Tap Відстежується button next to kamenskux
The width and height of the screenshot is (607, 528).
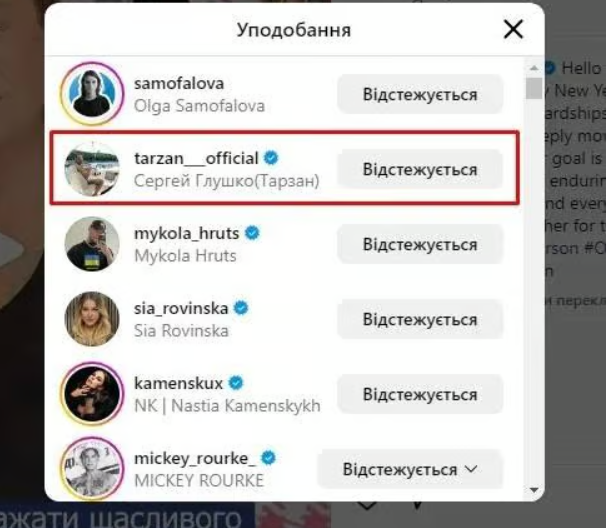(419, 394)
